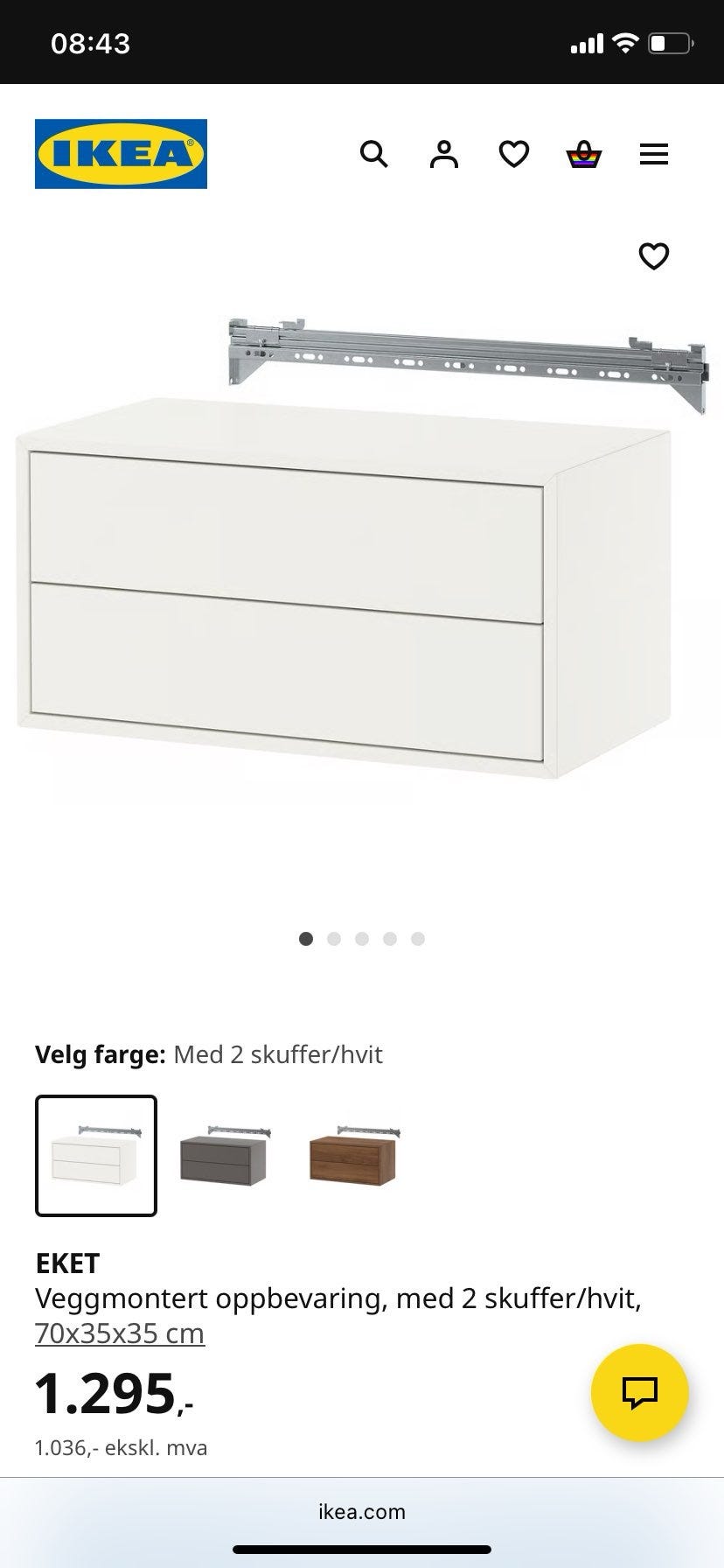Open your IKEA account profile
Viewport: 724px width, 1568px height.
point(444,154)
